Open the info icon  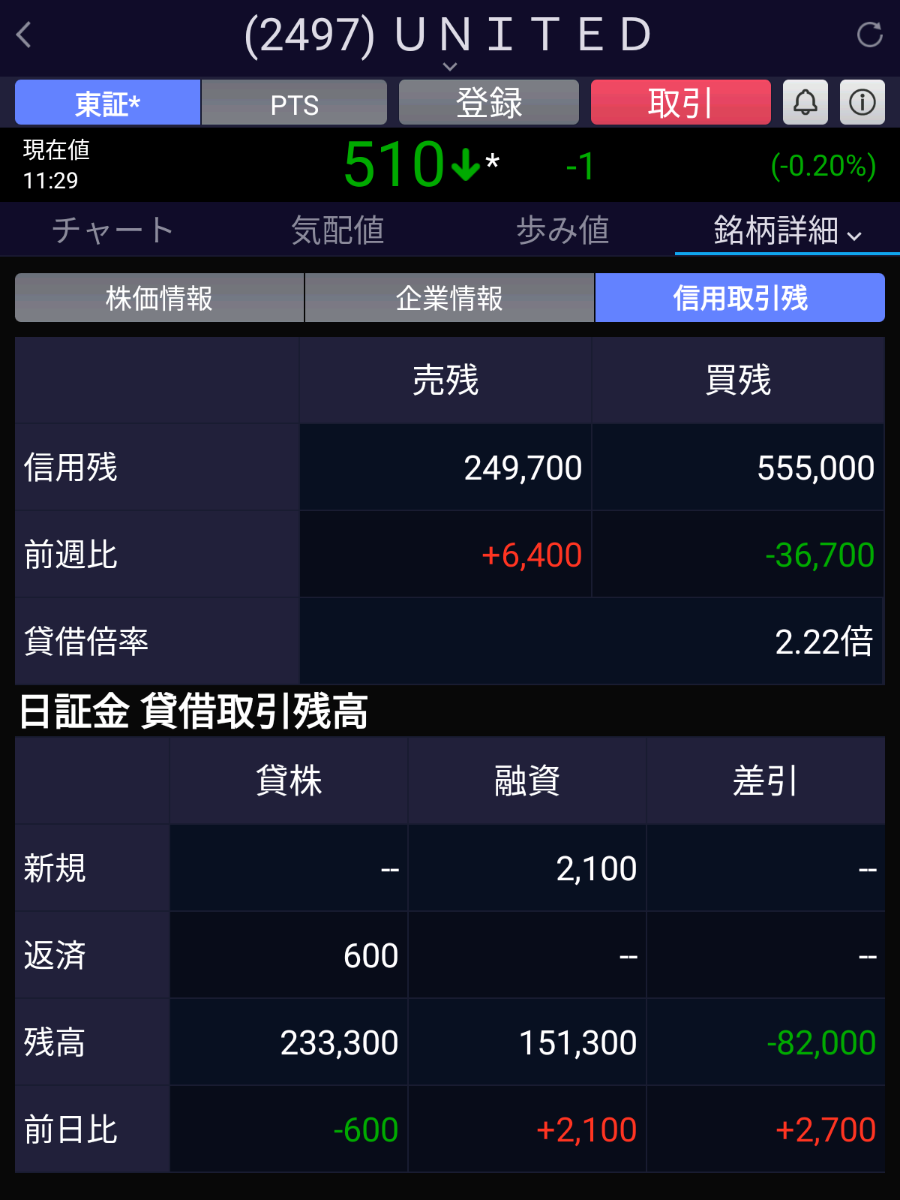coord(862,103)
